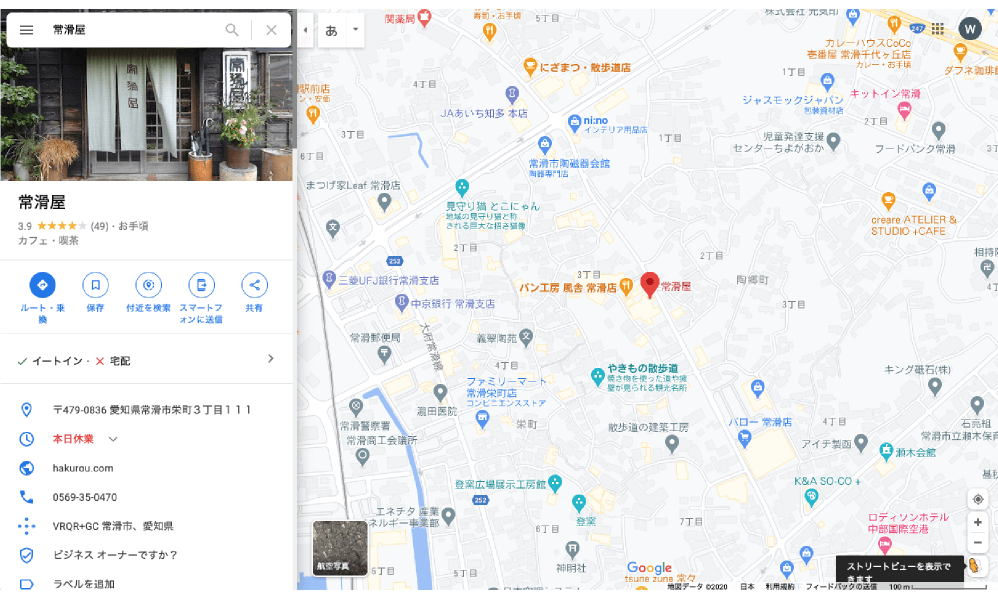This screenshot has width=998, height=602.
Task: Tap the search magnifier icon
Action: (x=232, y=30)
